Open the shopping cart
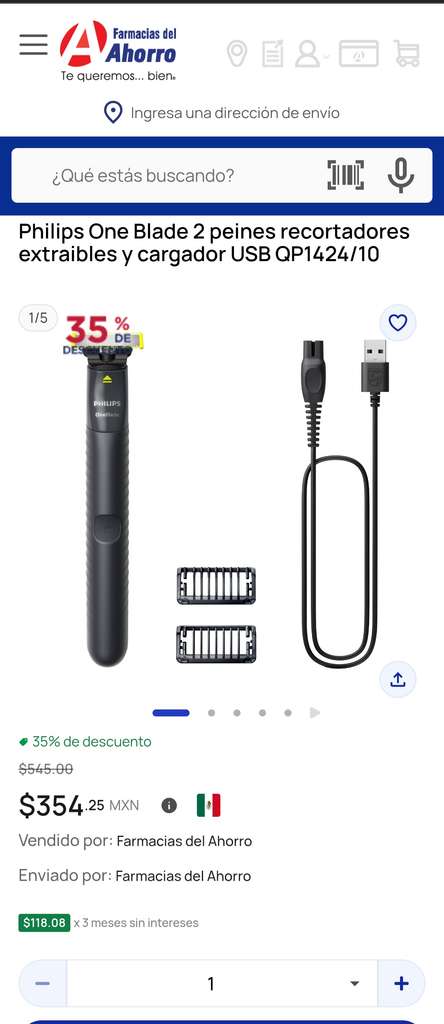 coord(407,54)
